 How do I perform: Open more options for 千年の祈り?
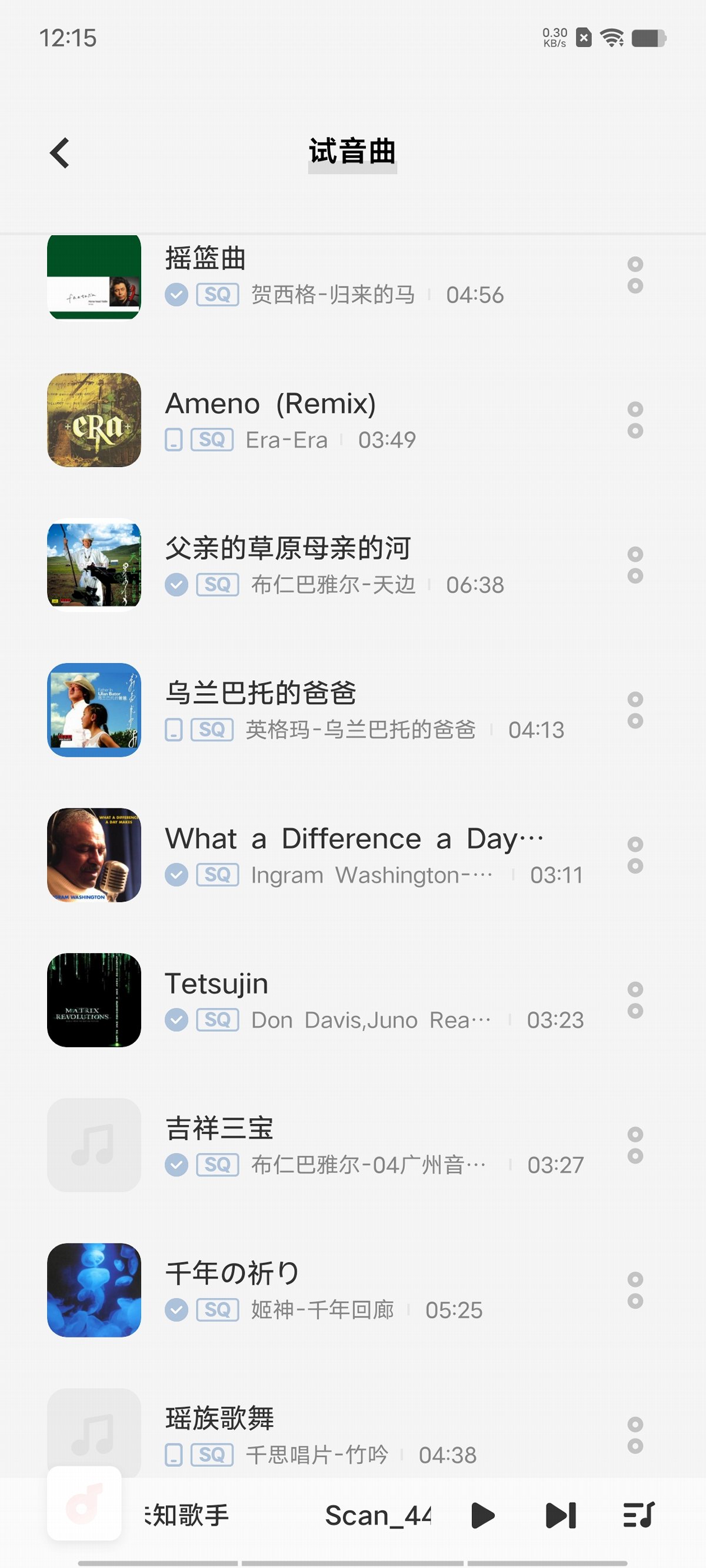[635, 1290]
